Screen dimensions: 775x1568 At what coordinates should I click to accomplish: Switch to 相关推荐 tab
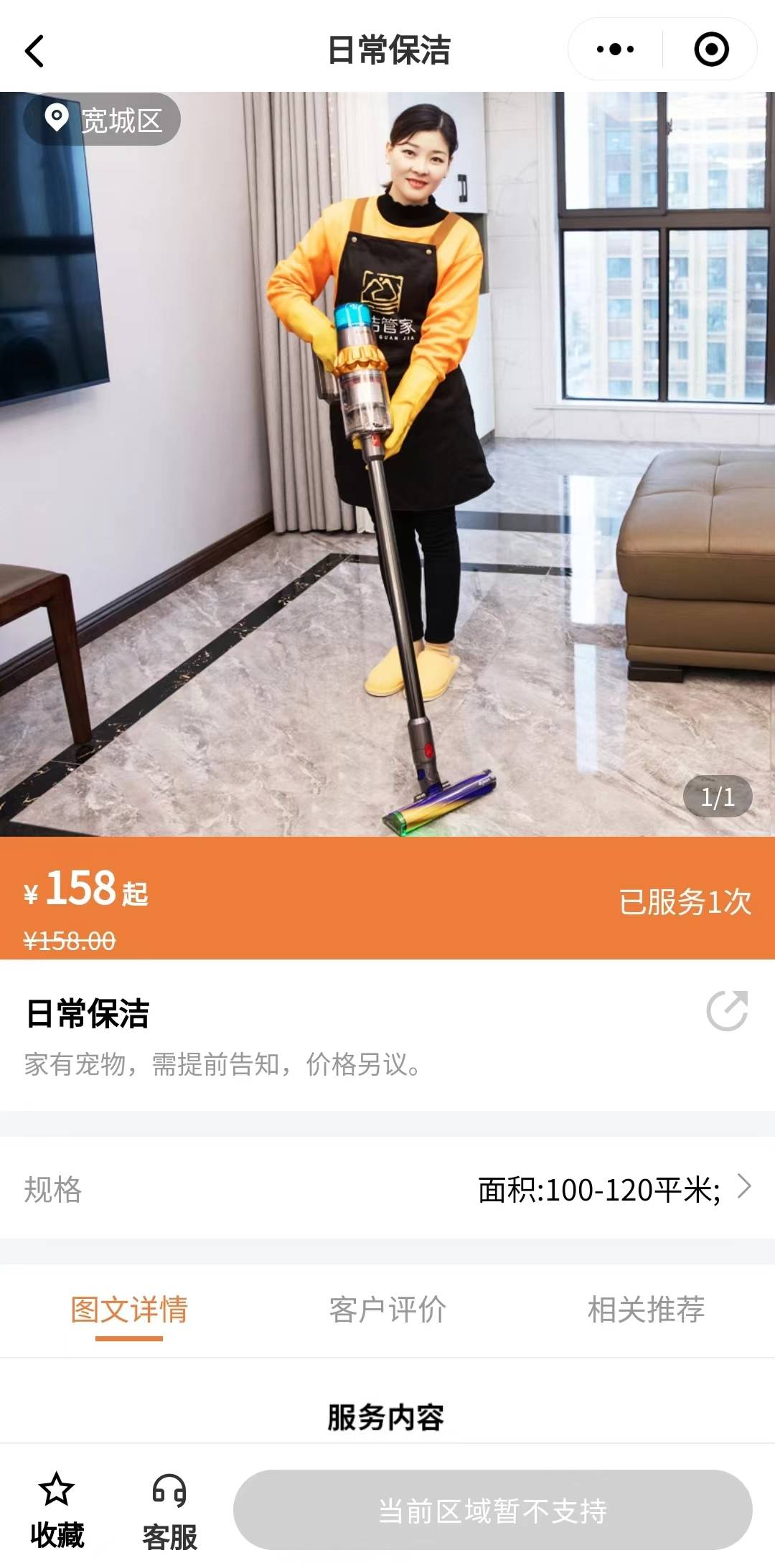click(x=646, y=1310)
